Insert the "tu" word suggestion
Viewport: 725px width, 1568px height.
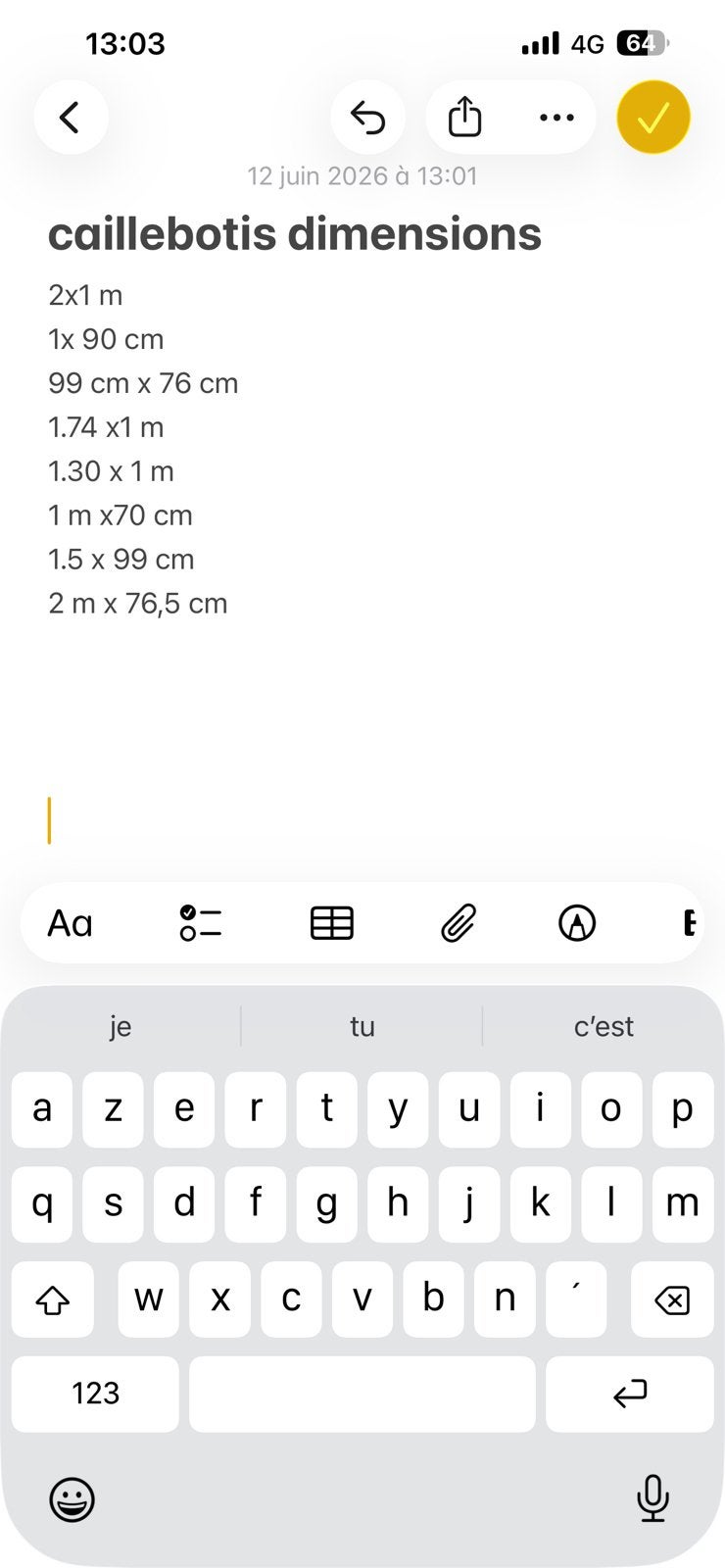pyautogui.click(x=362, y=1026)
